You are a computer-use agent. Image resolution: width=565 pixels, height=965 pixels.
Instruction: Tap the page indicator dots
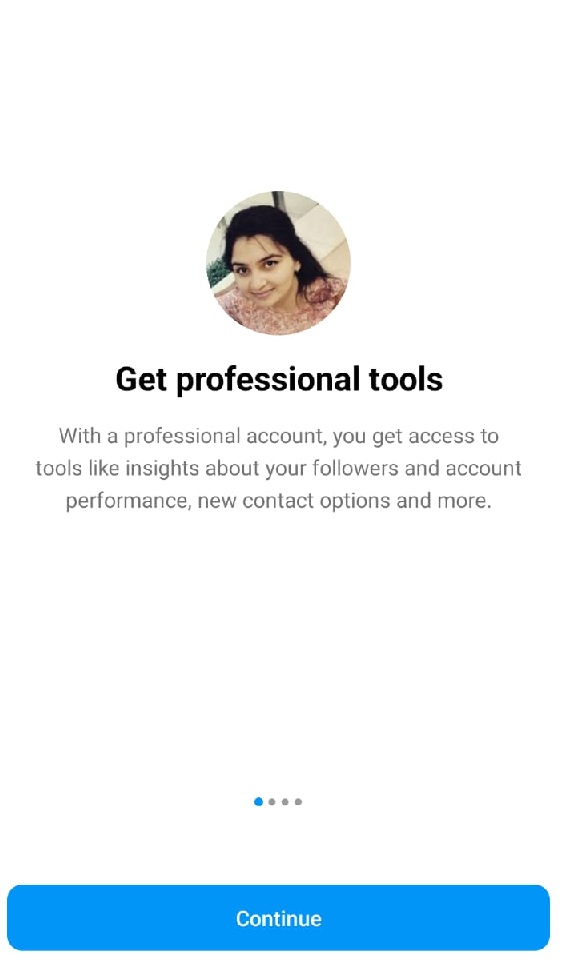click(278, 801)
